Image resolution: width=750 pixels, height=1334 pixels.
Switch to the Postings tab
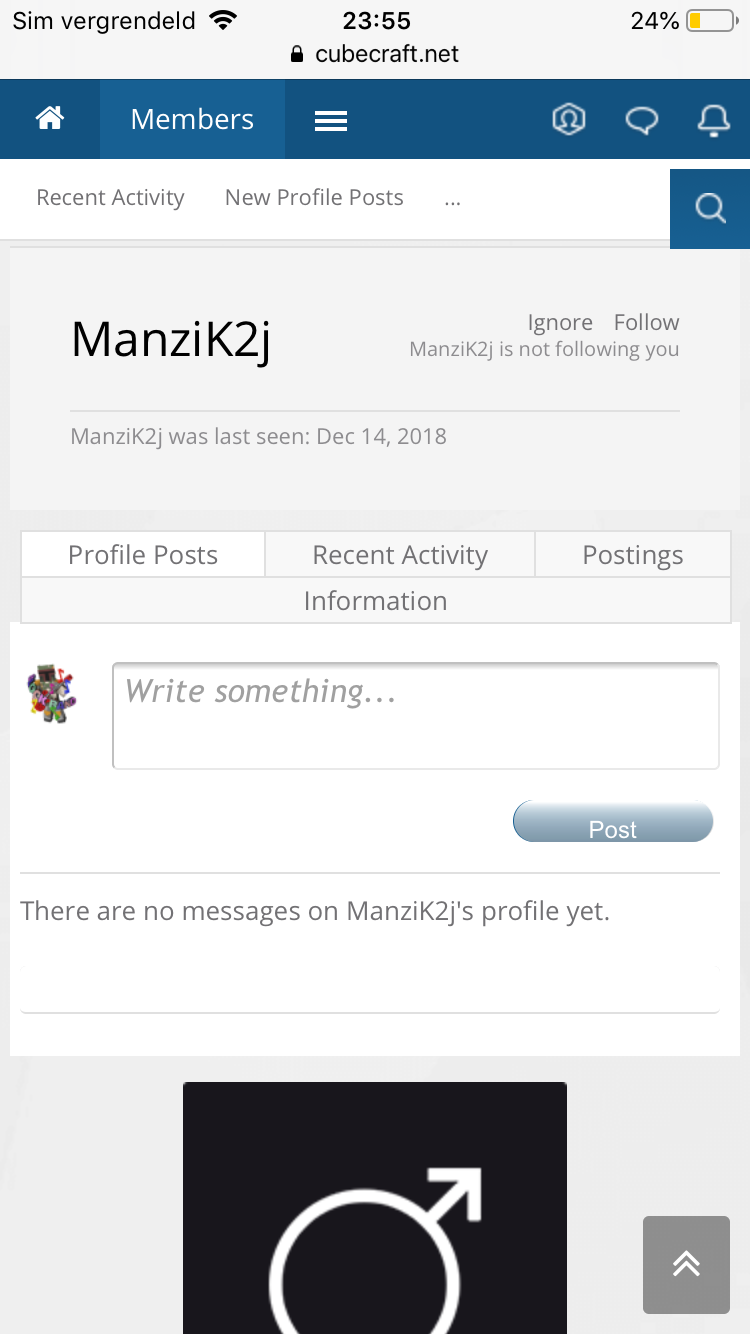pyautogui.click(x=633, y=555)
